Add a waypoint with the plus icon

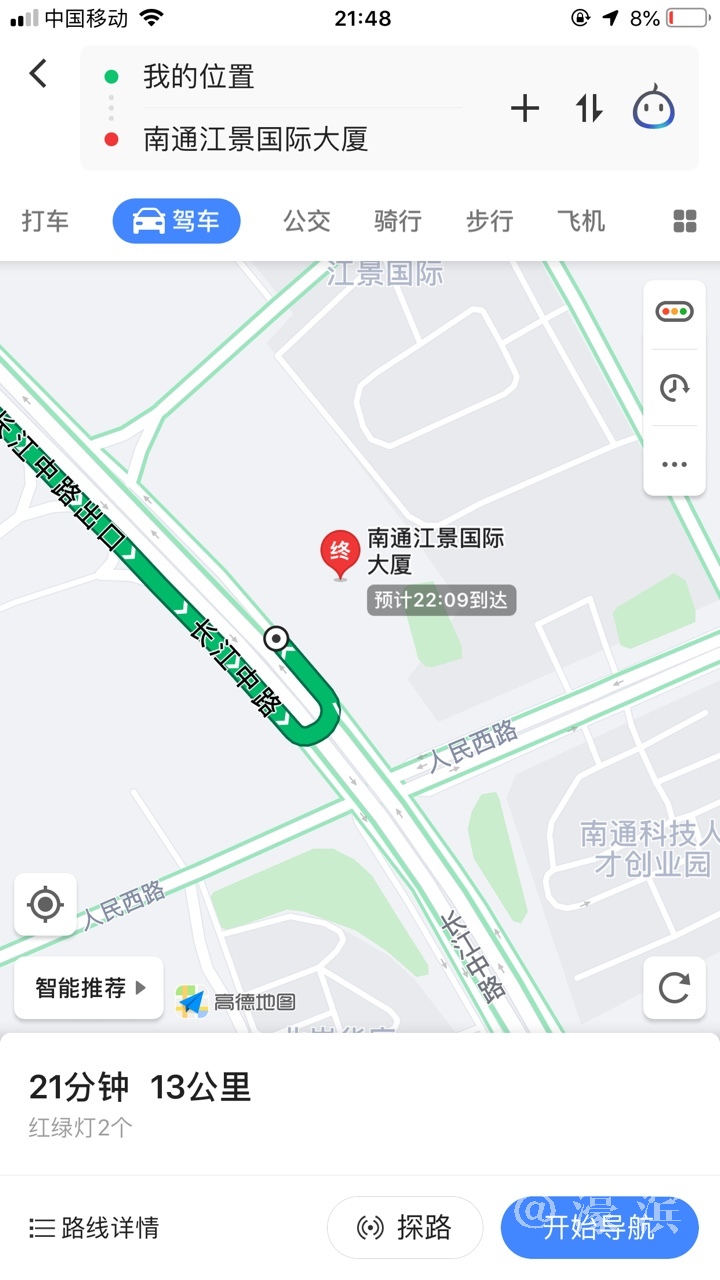tap(525, 108)
